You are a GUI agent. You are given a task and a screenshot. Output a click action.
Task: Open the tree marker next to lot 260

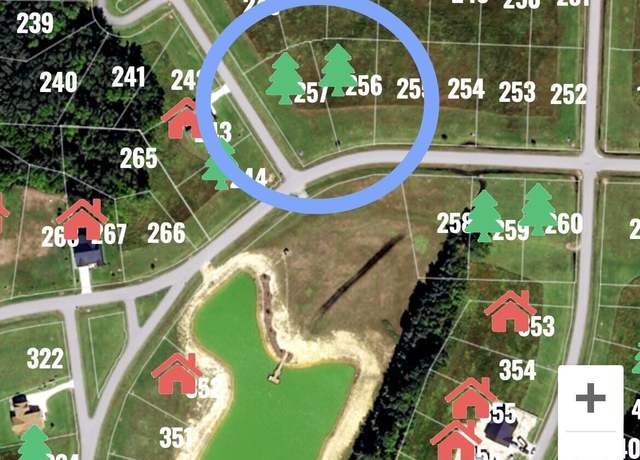coord(539,209)
